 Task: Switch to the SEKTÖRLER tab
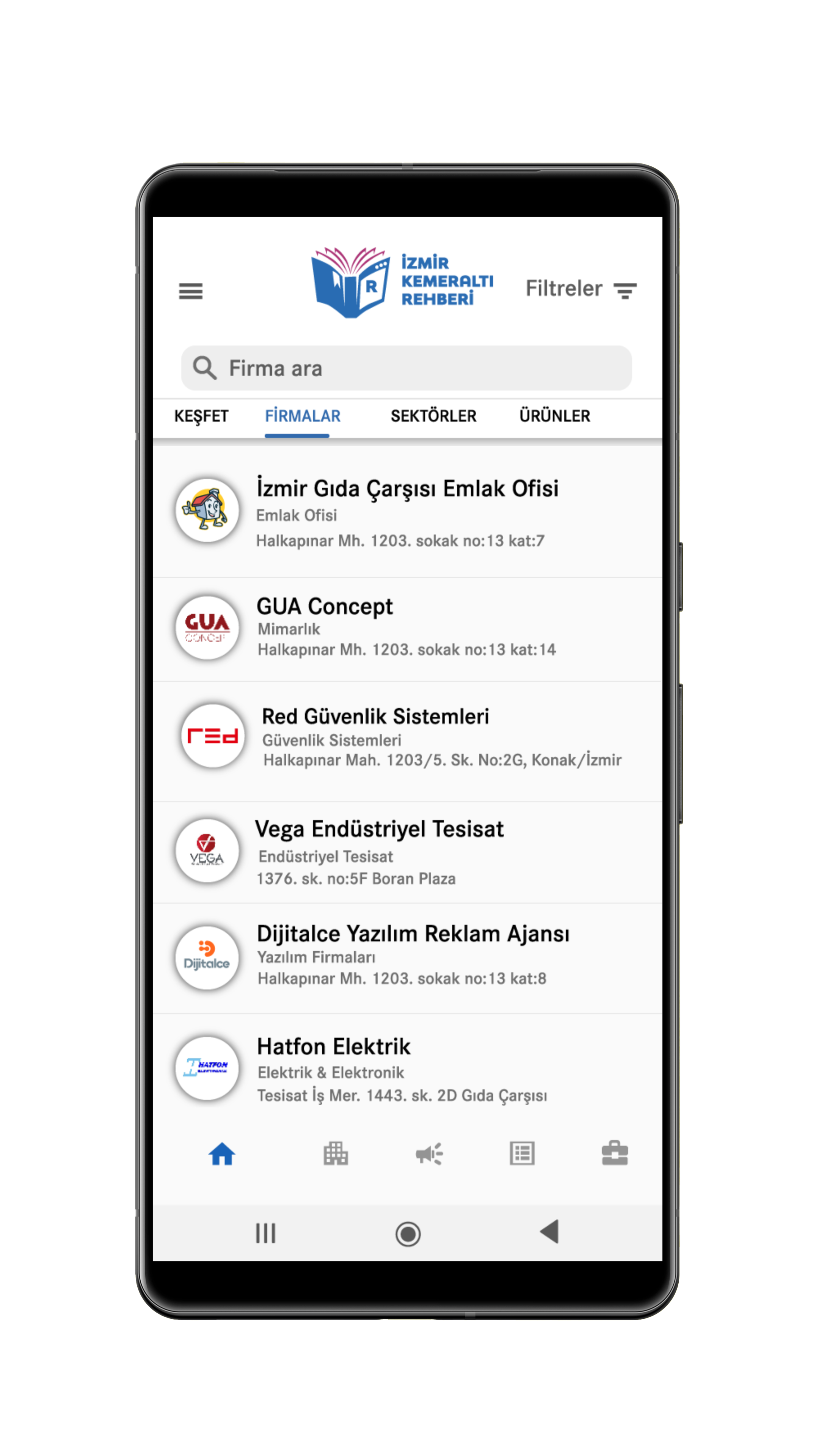(433, 417)
